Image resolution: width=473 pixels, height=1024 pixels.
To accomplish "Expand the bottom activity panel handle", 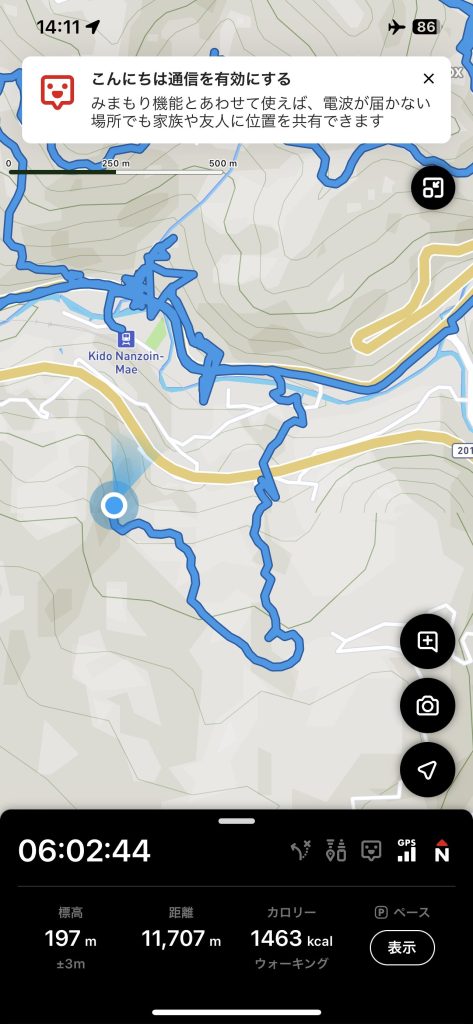I will [236, 821].
